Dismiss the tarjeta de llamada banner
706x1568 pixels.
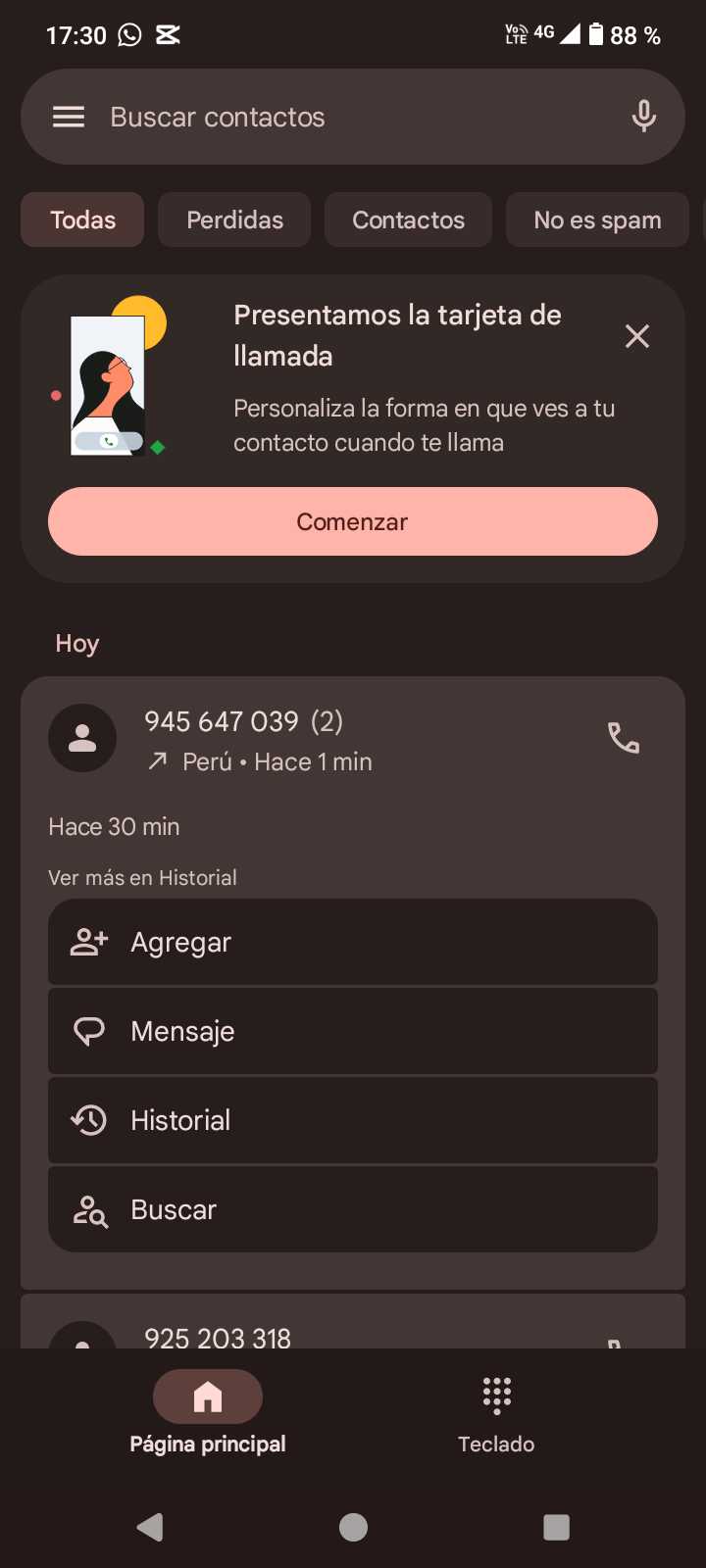click(637, 336)
